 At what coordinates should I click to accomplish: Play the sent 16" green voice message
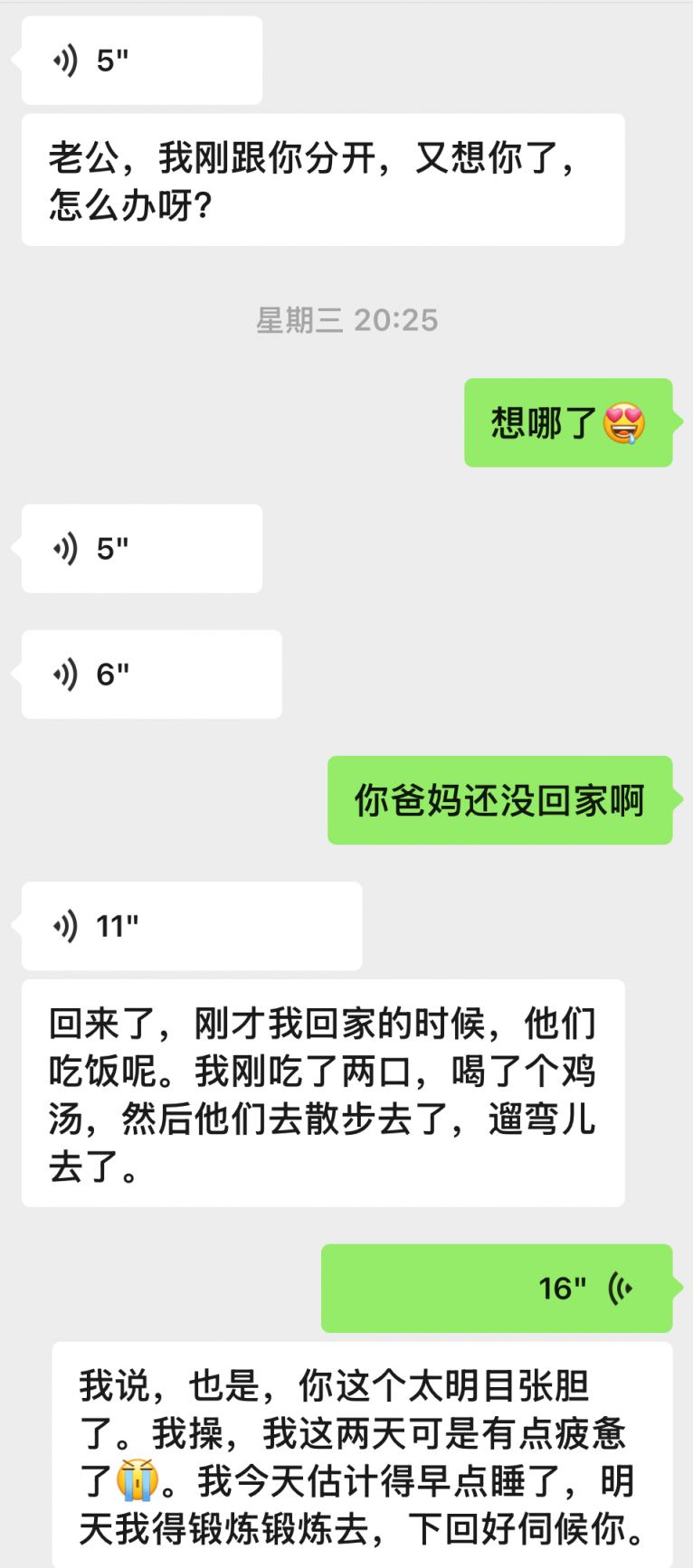pyautogui.click(x=497, y=1288)
